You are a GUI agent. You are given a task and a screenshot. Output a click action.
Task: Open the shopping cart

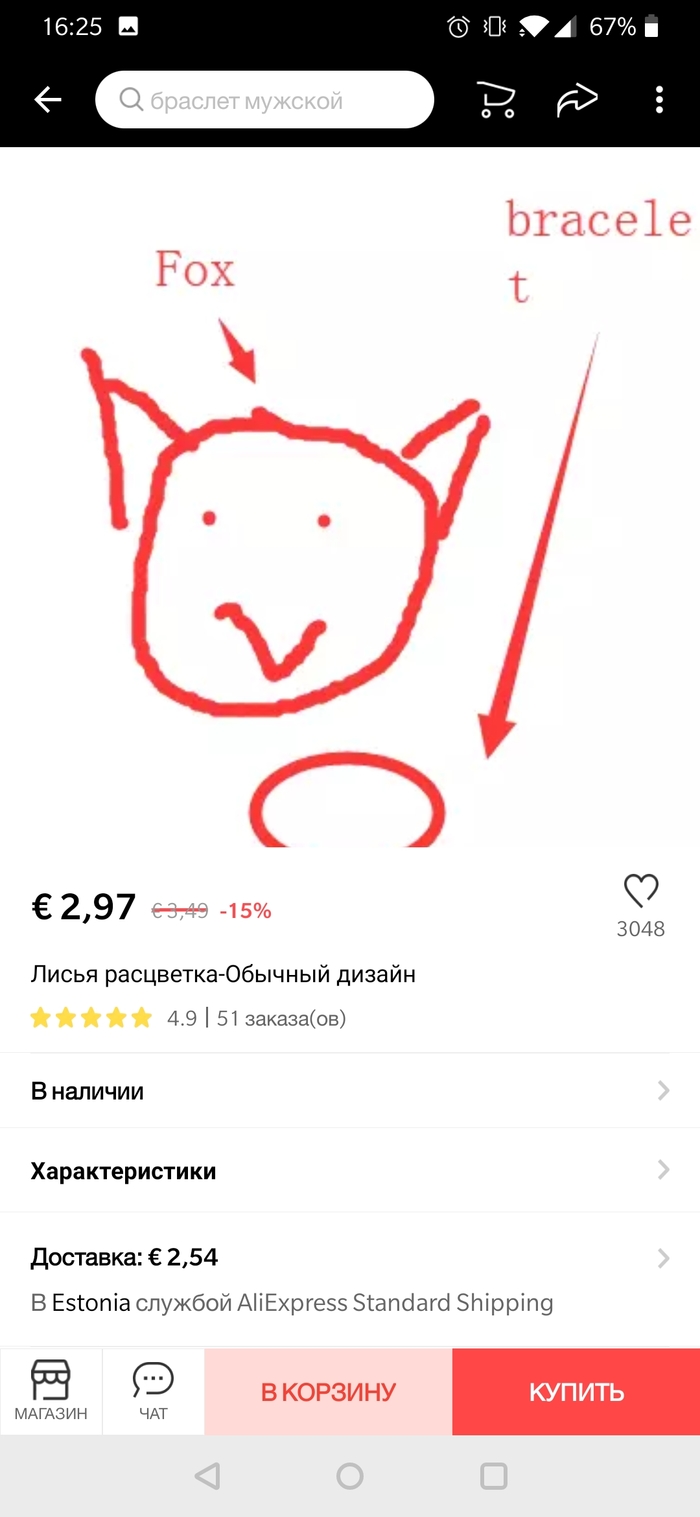pyautogui.click(x=495, y=100)
